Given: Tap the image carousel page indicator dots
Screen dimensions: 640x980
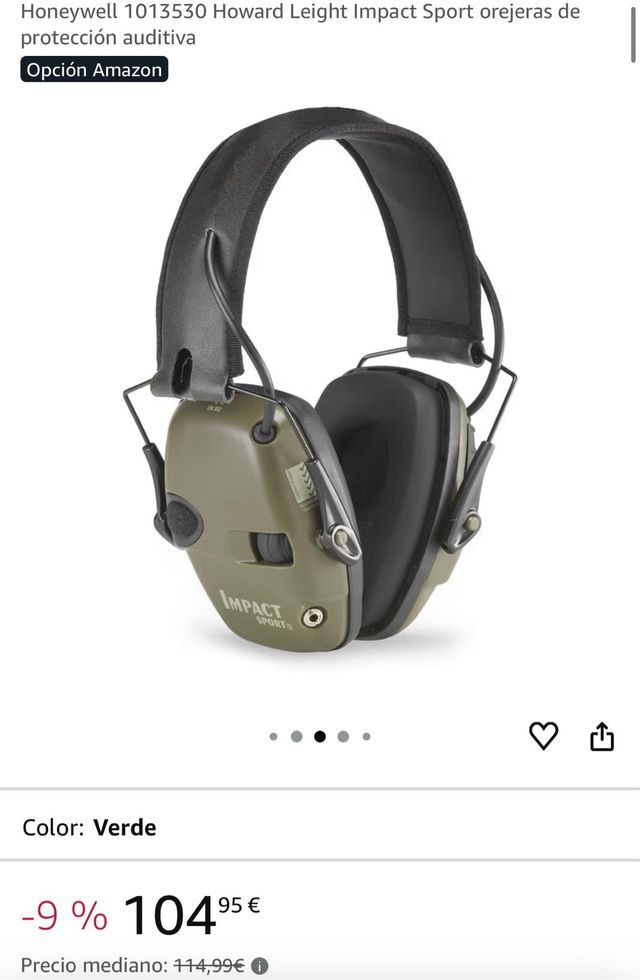Looking at the screenshot, I should [320, 736].
